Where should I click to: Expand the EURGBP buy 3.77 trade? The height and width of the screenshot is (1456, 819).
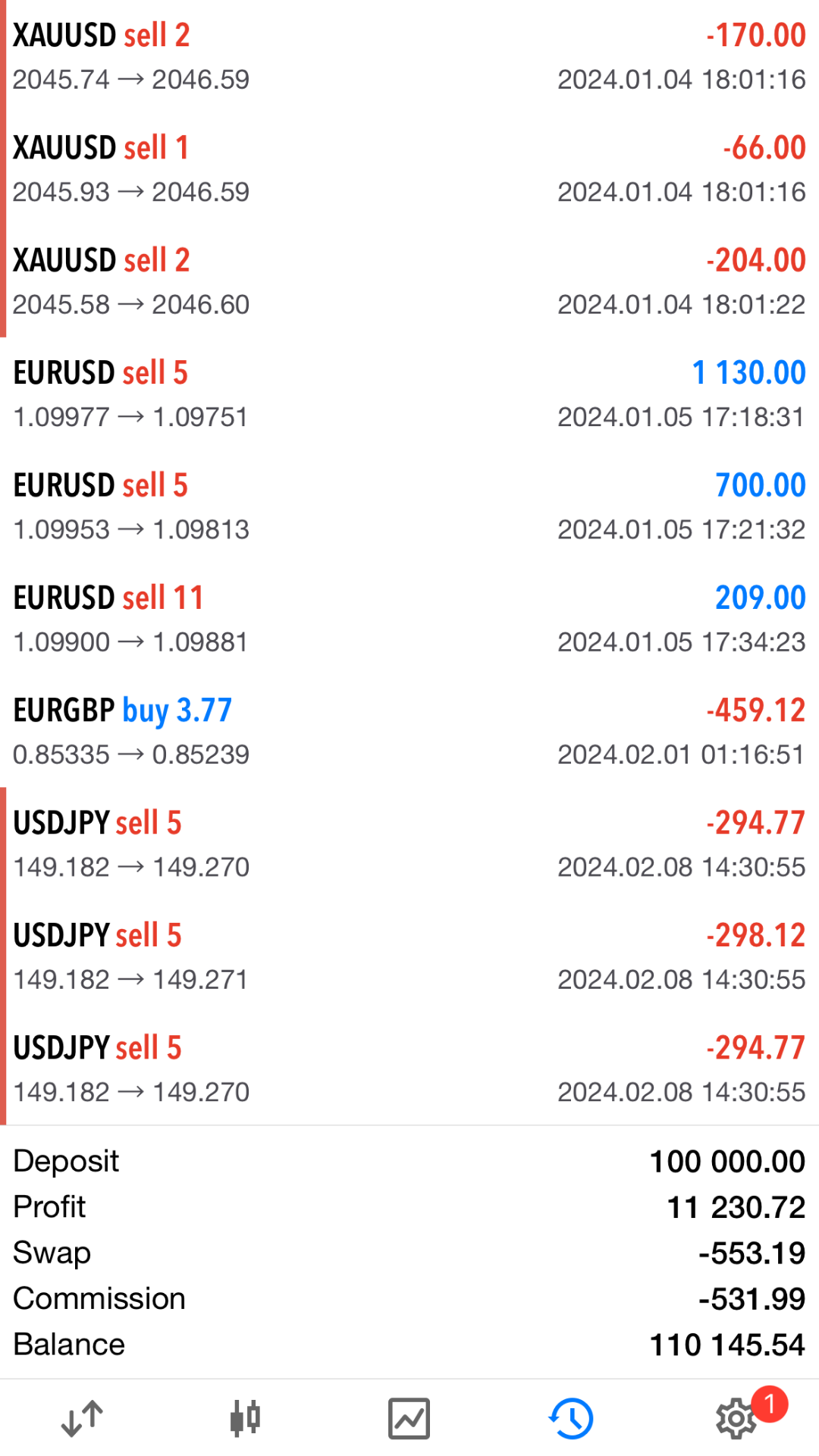coord(409,732)
